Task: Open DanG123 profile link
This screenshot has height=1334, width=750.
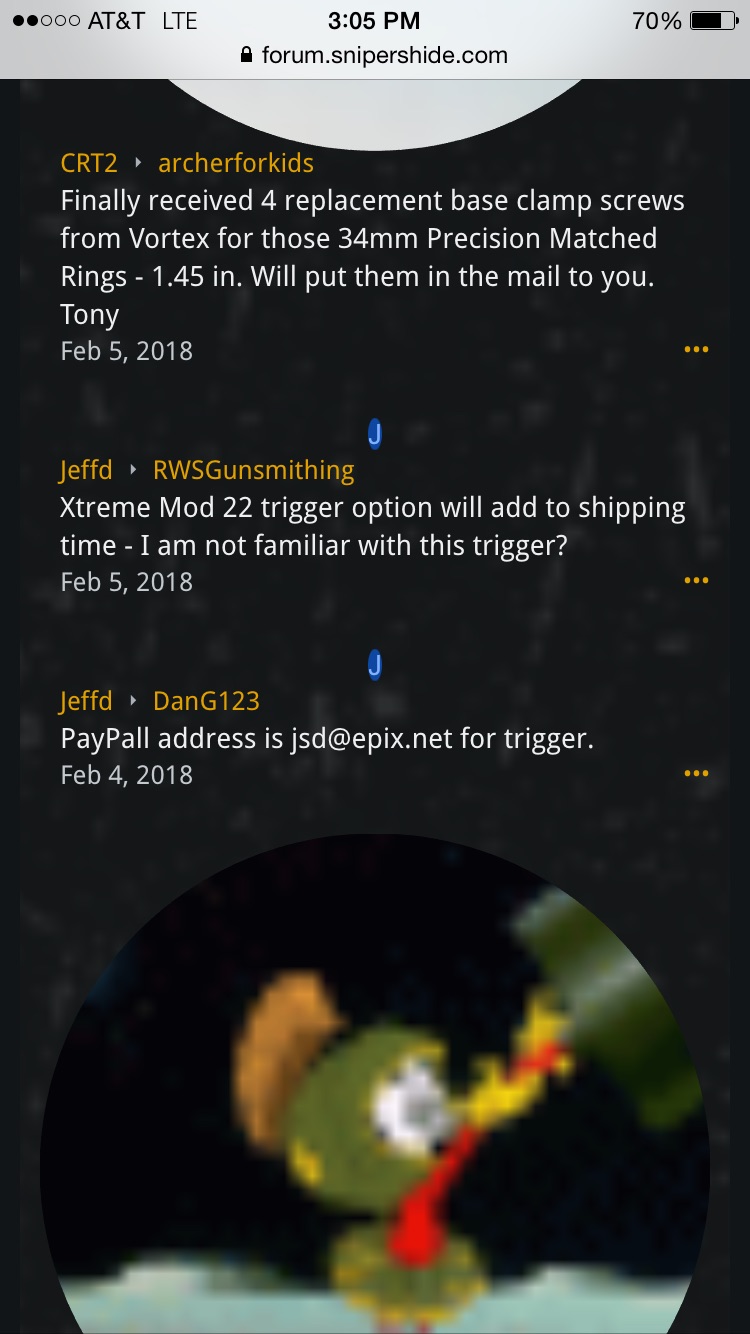Action: click(x=206, y=701)
